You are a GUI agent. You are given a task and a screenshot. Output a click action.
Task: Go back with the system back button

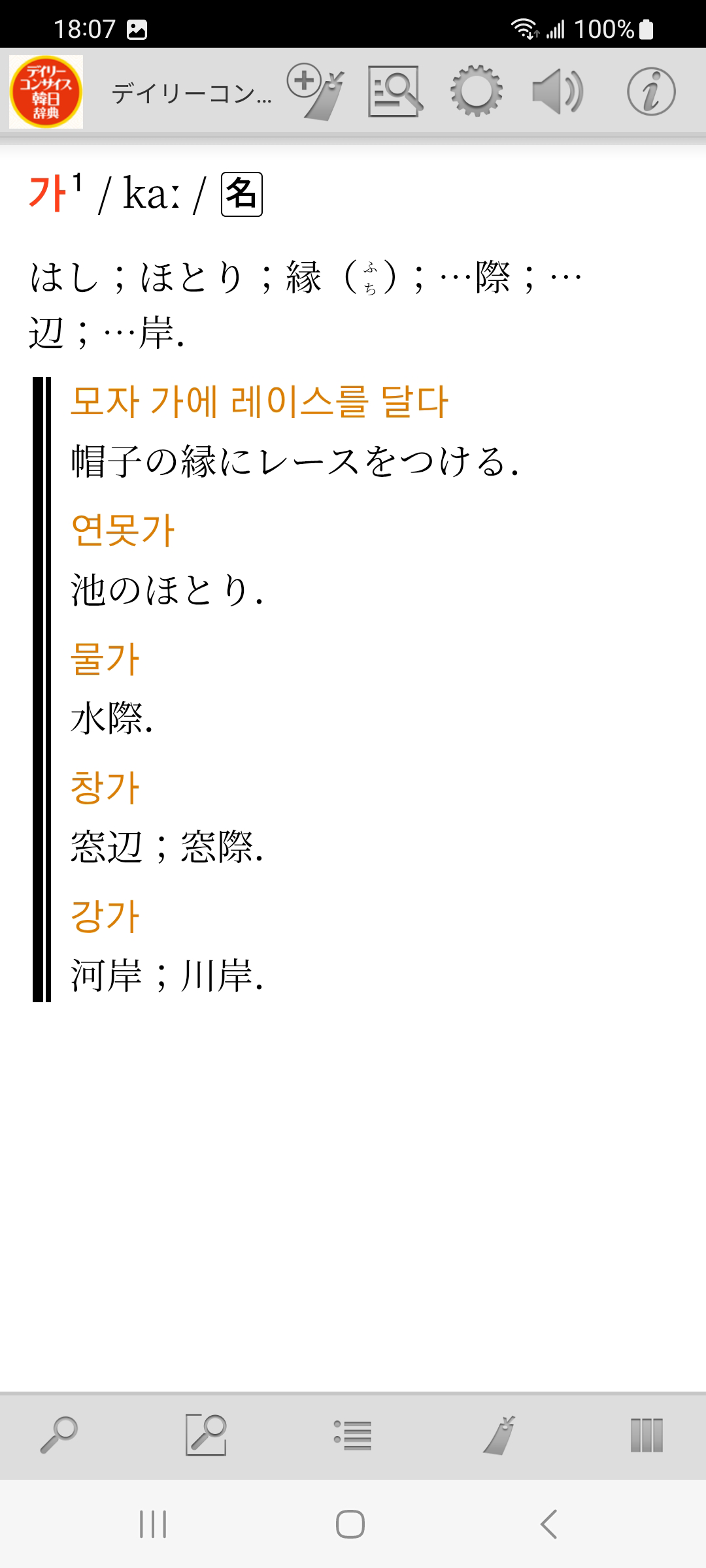[549, 1524]
